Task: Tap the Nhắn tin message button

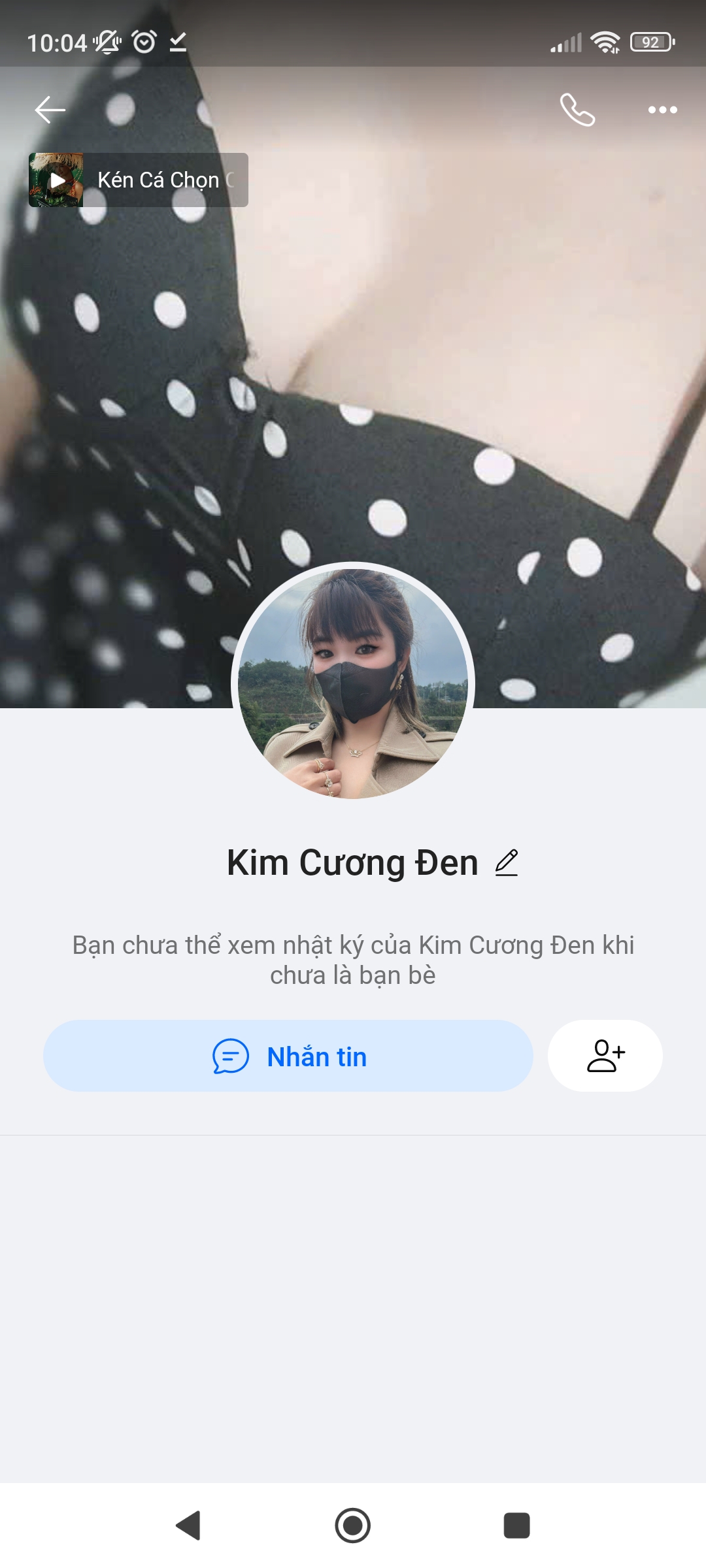Action: pyautogui.click(x=288, y=1056)
